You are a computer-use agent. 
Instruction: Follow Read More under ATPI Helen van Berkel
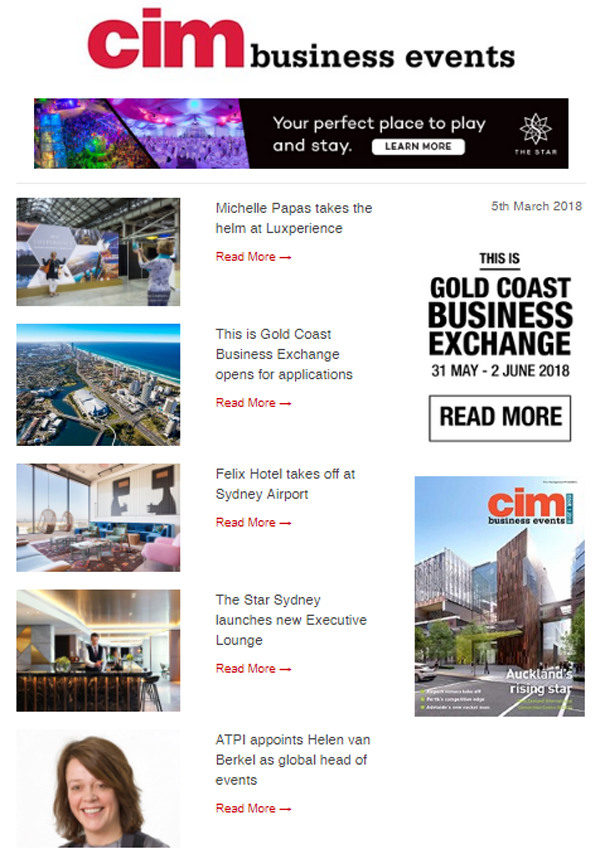click(x=253, y=809)
